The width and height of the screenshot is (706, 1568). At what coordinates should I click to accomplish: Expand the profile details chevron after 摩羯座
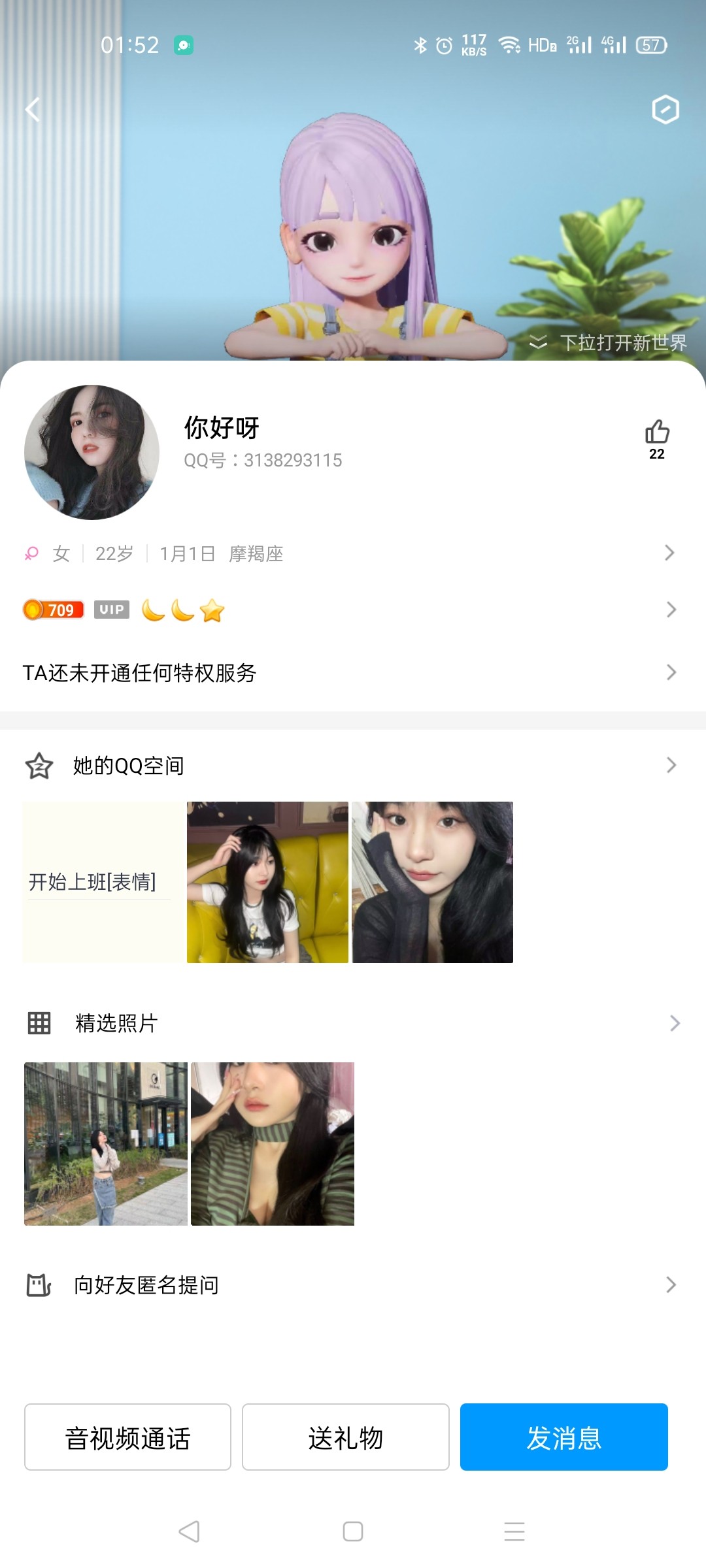click(x=669, y=553)
